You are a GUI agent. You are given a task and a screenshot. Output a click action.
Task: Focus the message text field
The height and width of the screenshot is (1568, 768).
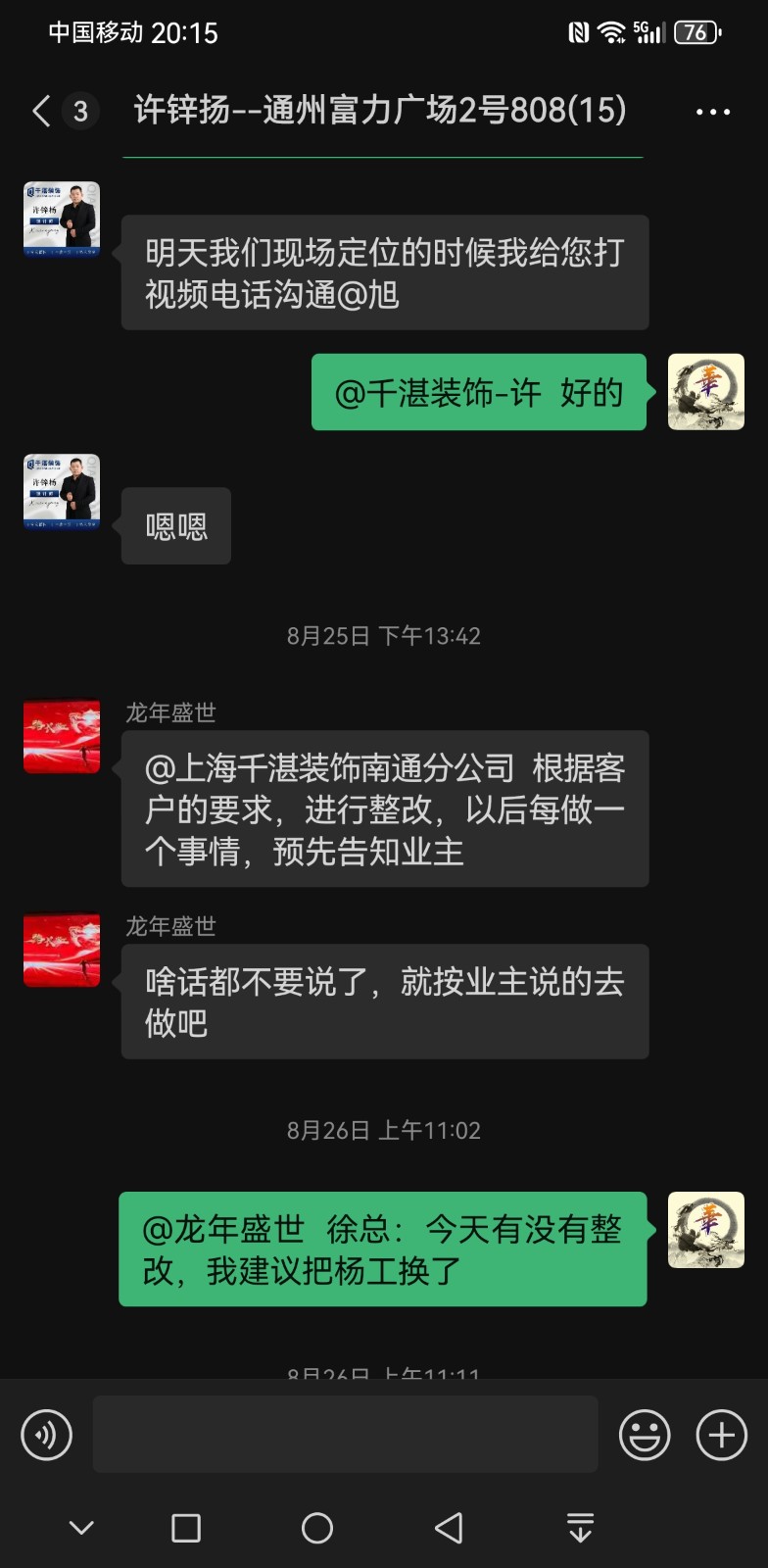[x=345, y=1435]
